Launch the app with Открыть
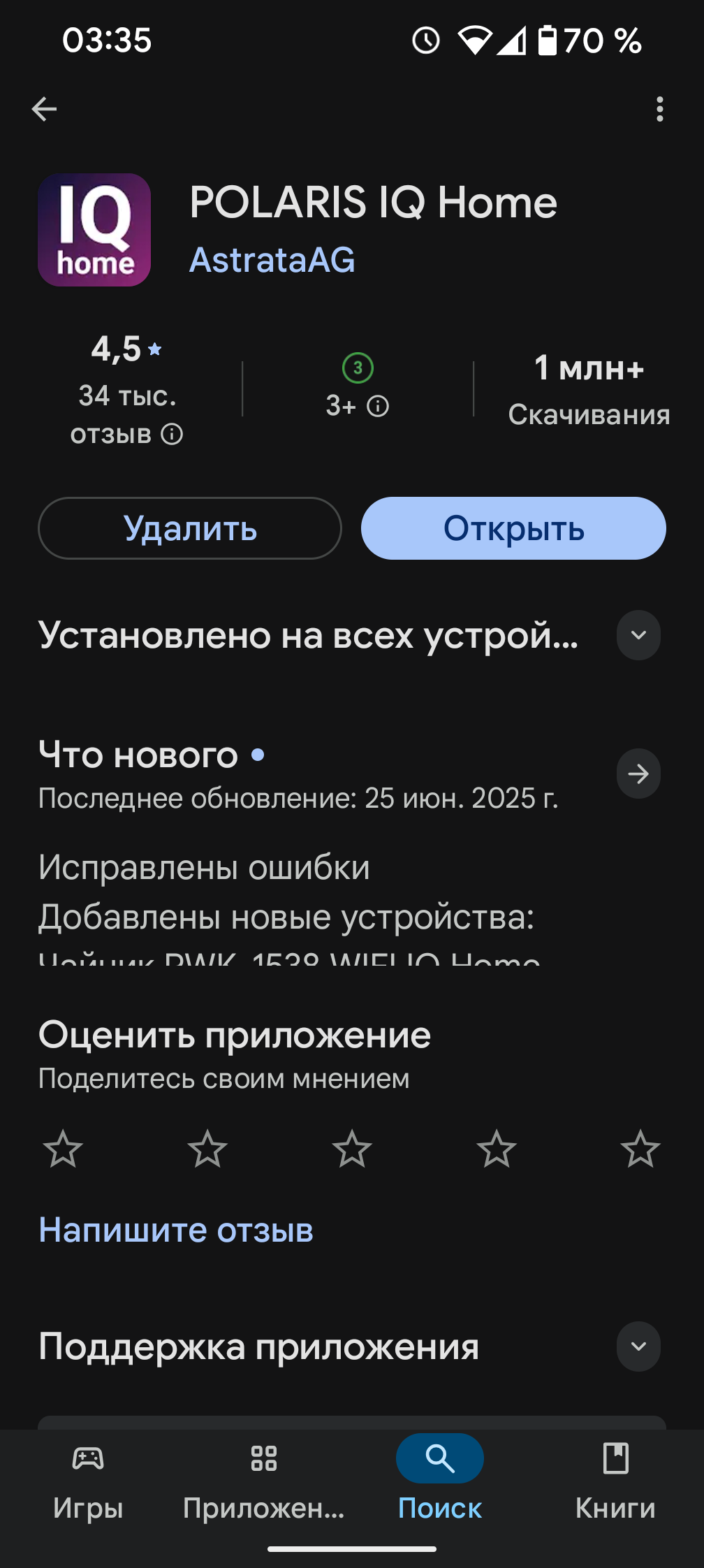 point(513,528)
